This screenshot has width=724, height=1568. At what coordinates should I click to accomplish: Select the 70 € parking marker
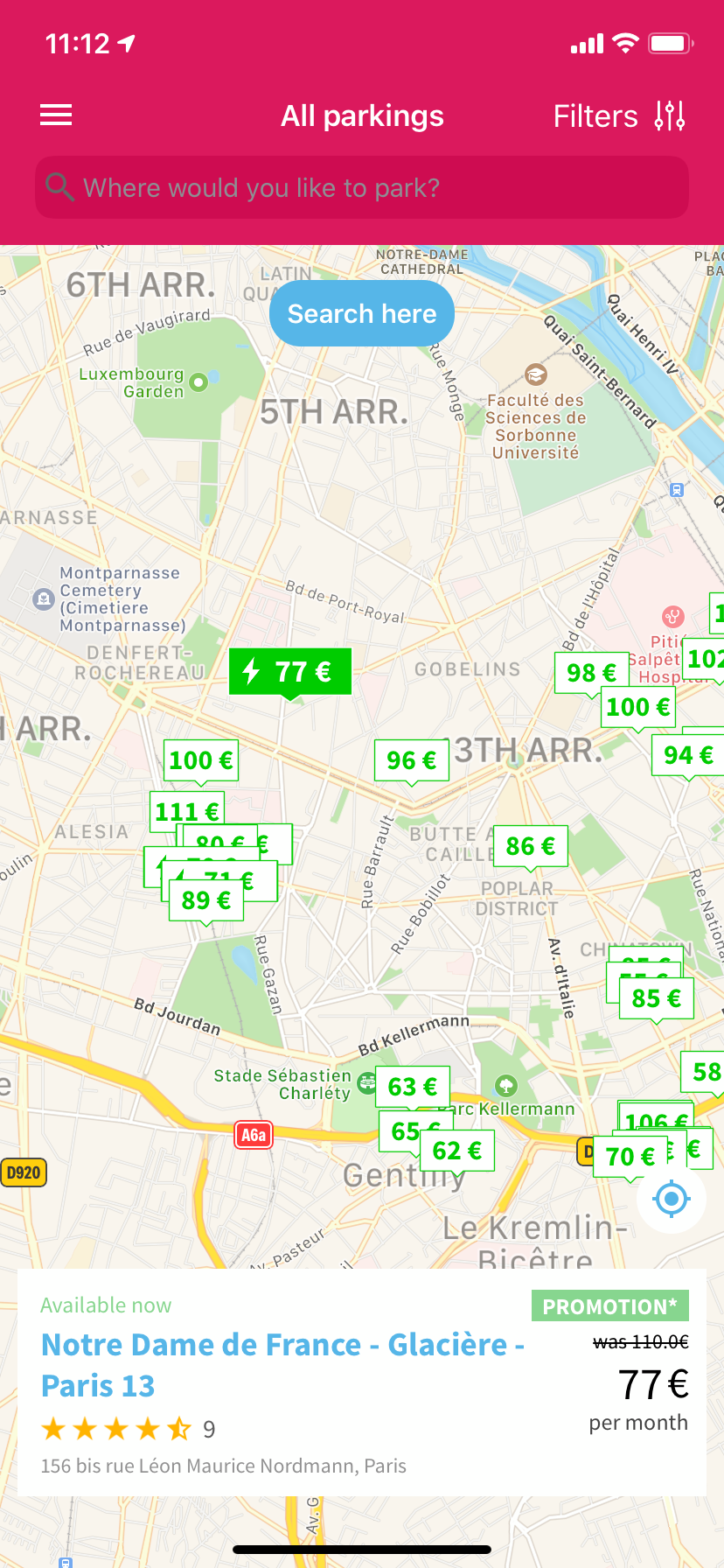(x=630, y=1157)
